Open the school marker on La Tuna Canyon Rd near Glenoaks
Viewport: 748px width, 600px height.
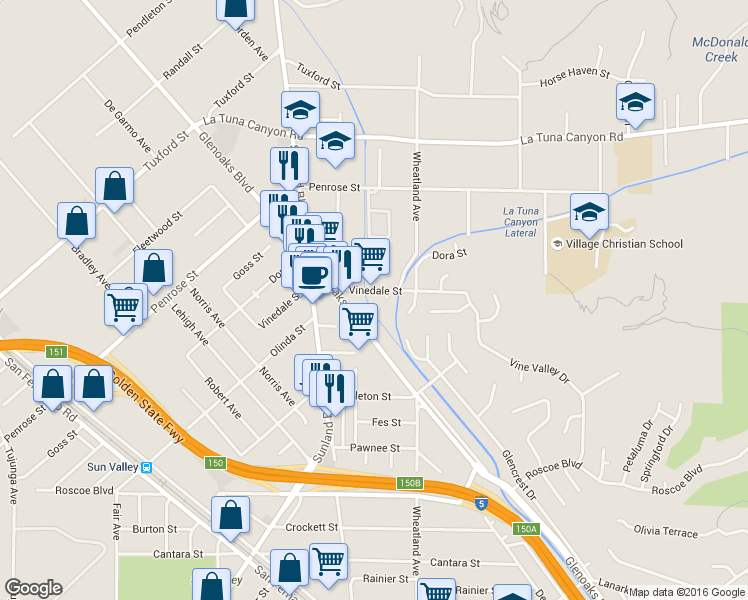pos(300,109)
